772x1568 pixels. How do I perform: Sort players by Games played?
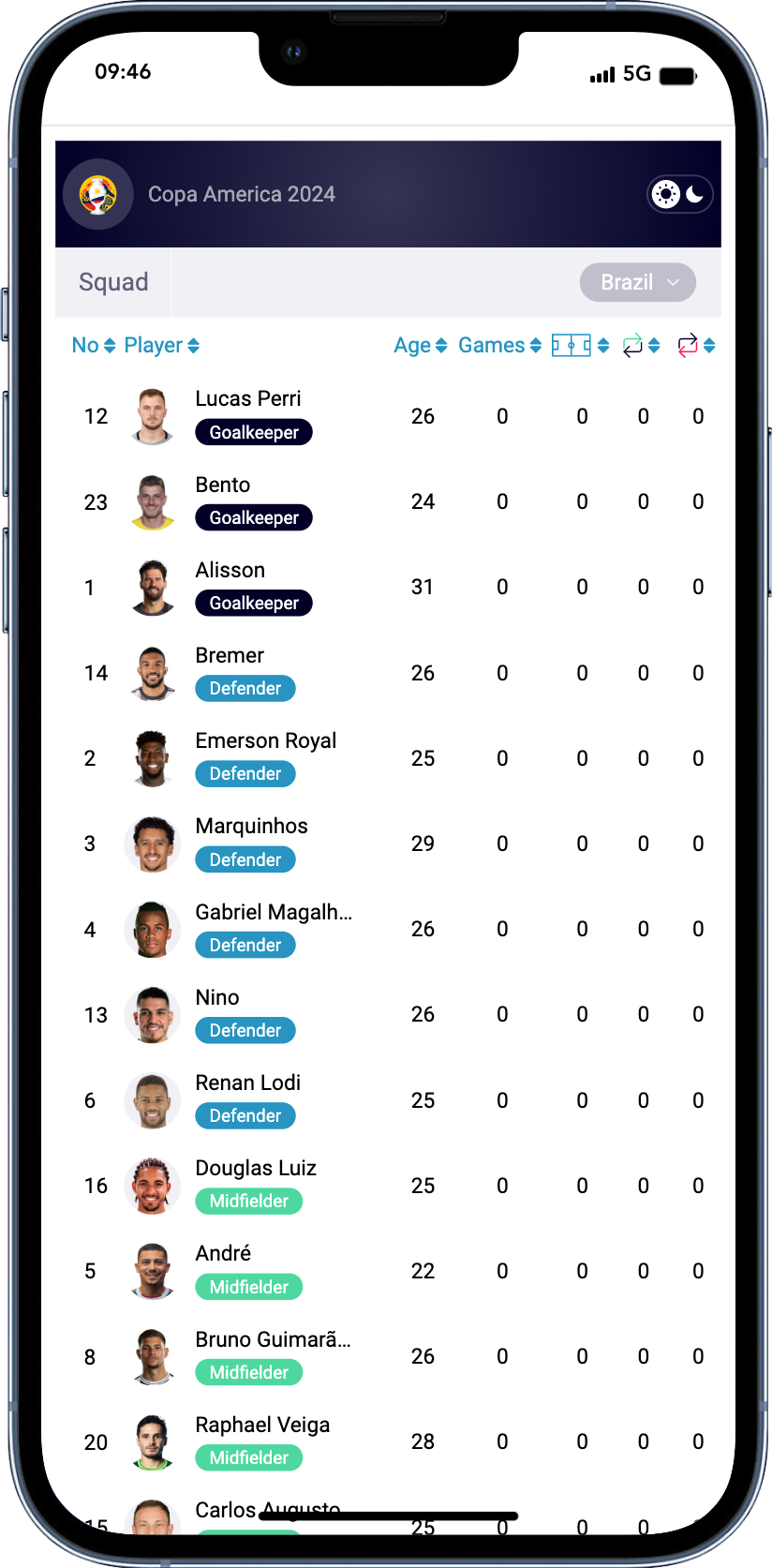[499, 345]
